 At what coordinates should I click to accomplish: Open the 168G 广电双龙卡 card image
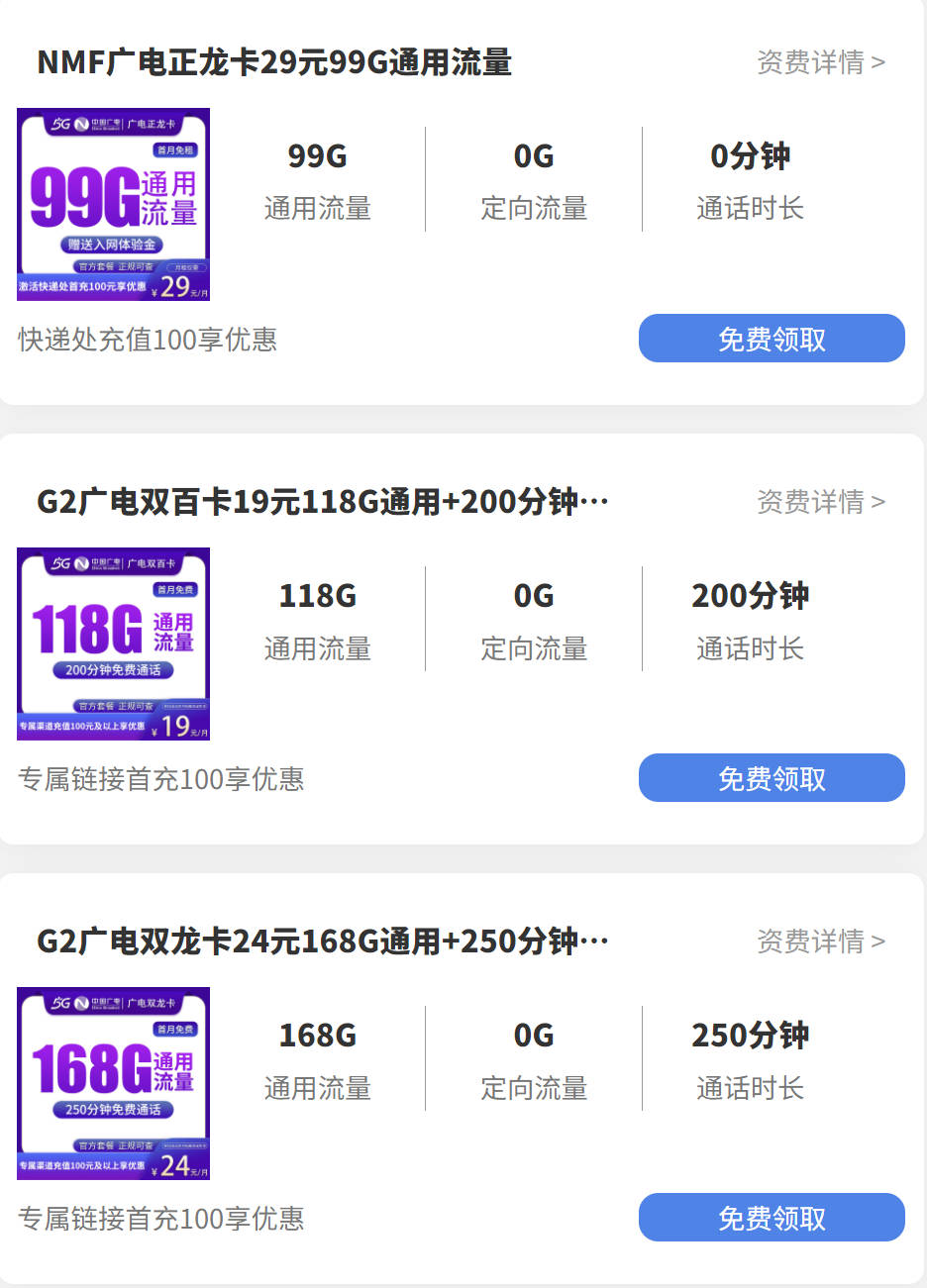pos(114,1083)
